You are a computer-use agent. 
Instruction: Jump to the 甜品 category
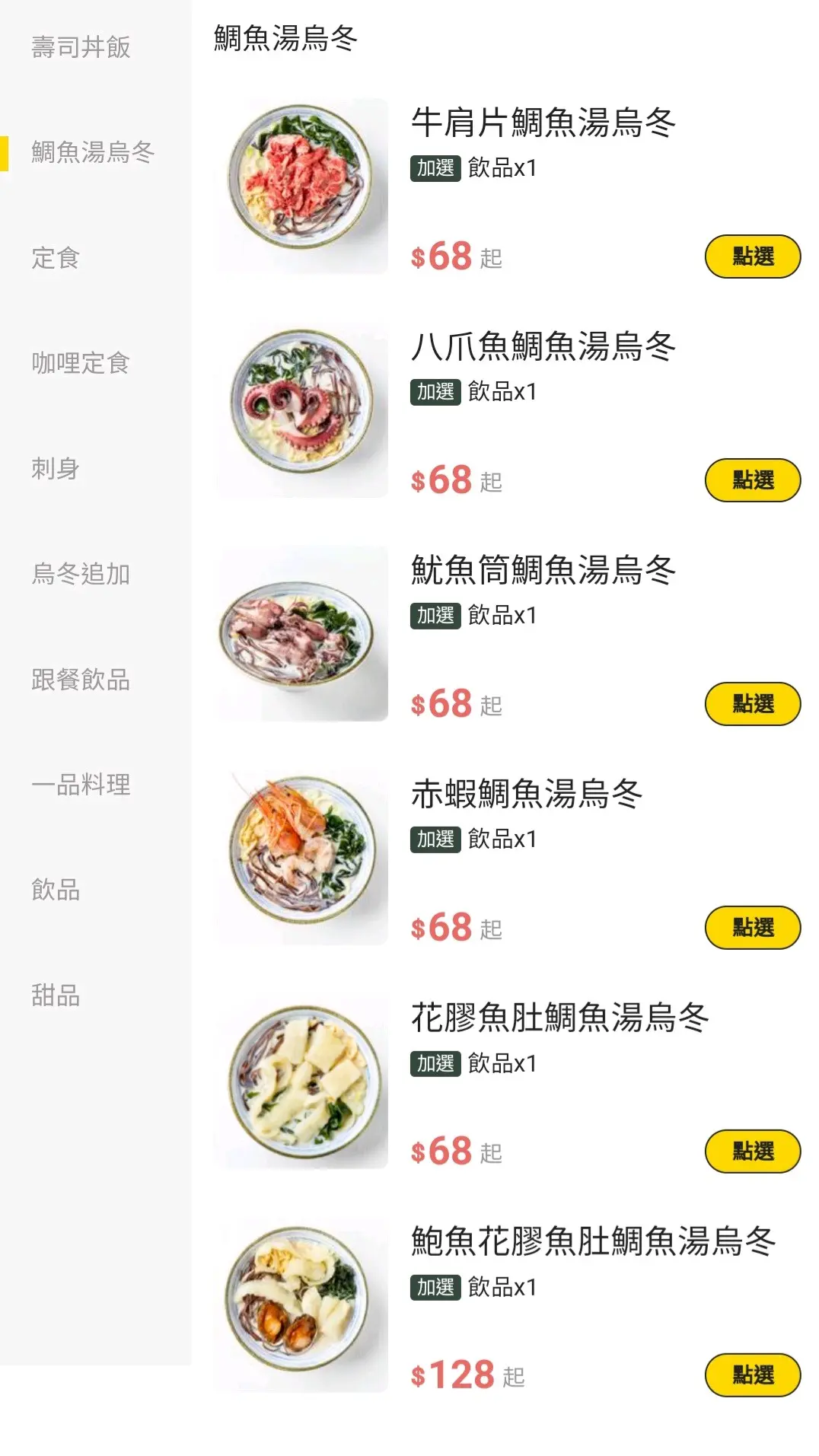pyautogui.click(x=56, y=995)
